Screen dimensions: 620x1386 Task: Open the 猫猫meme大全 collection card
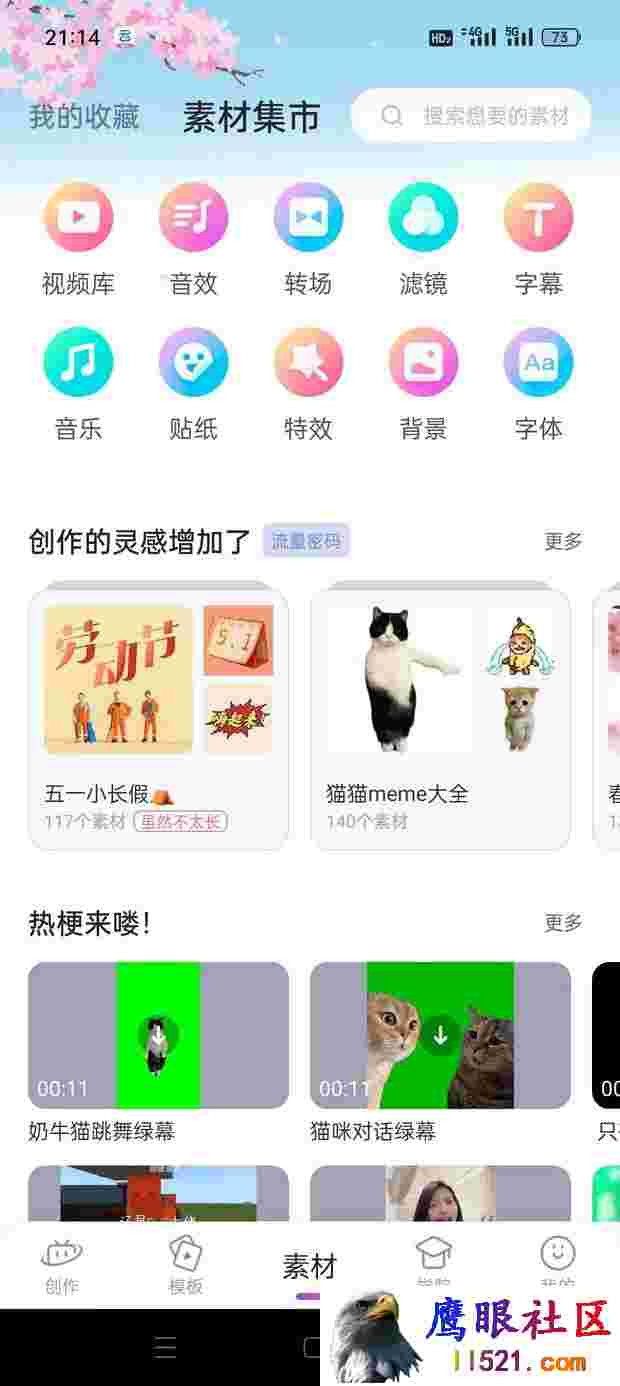[x=441, y=716]
